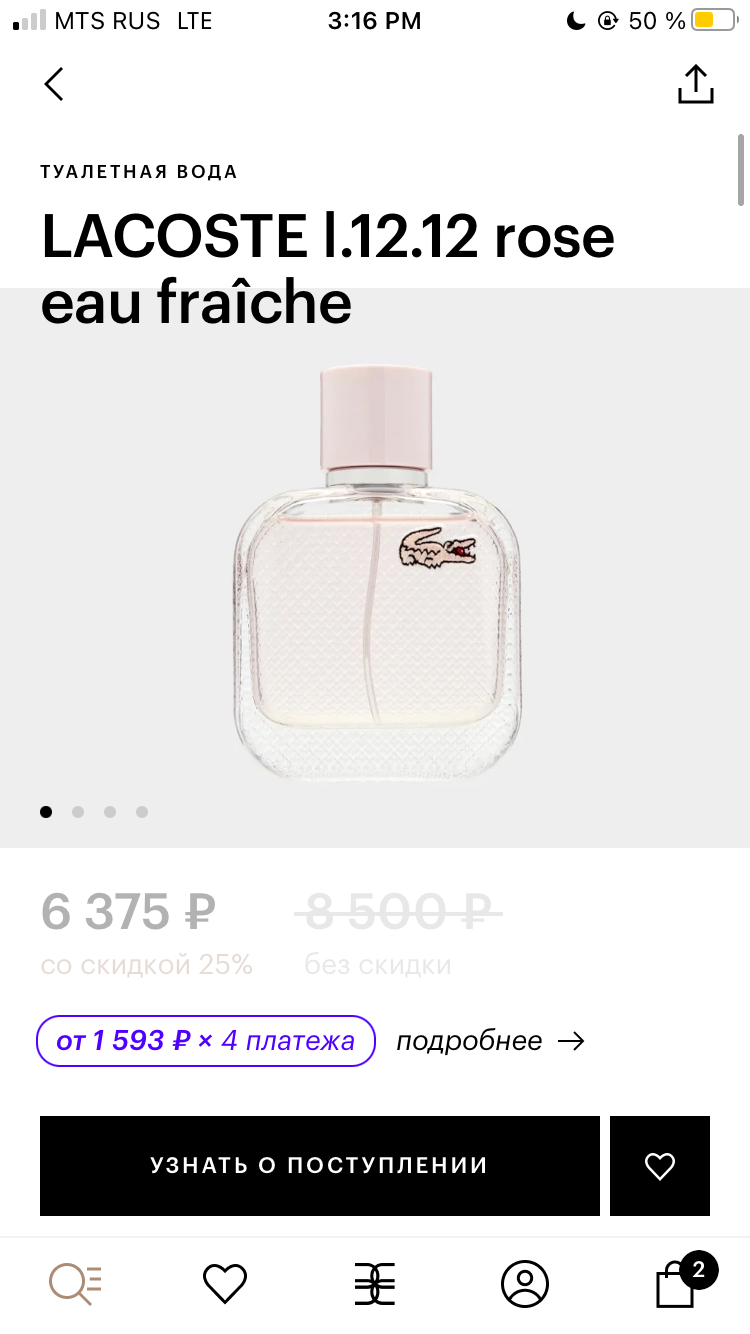The height and width of the screenshot is (1334, 750).
Task: Open the подробнее link with arrow
Action: click(x=490, y=1041)
